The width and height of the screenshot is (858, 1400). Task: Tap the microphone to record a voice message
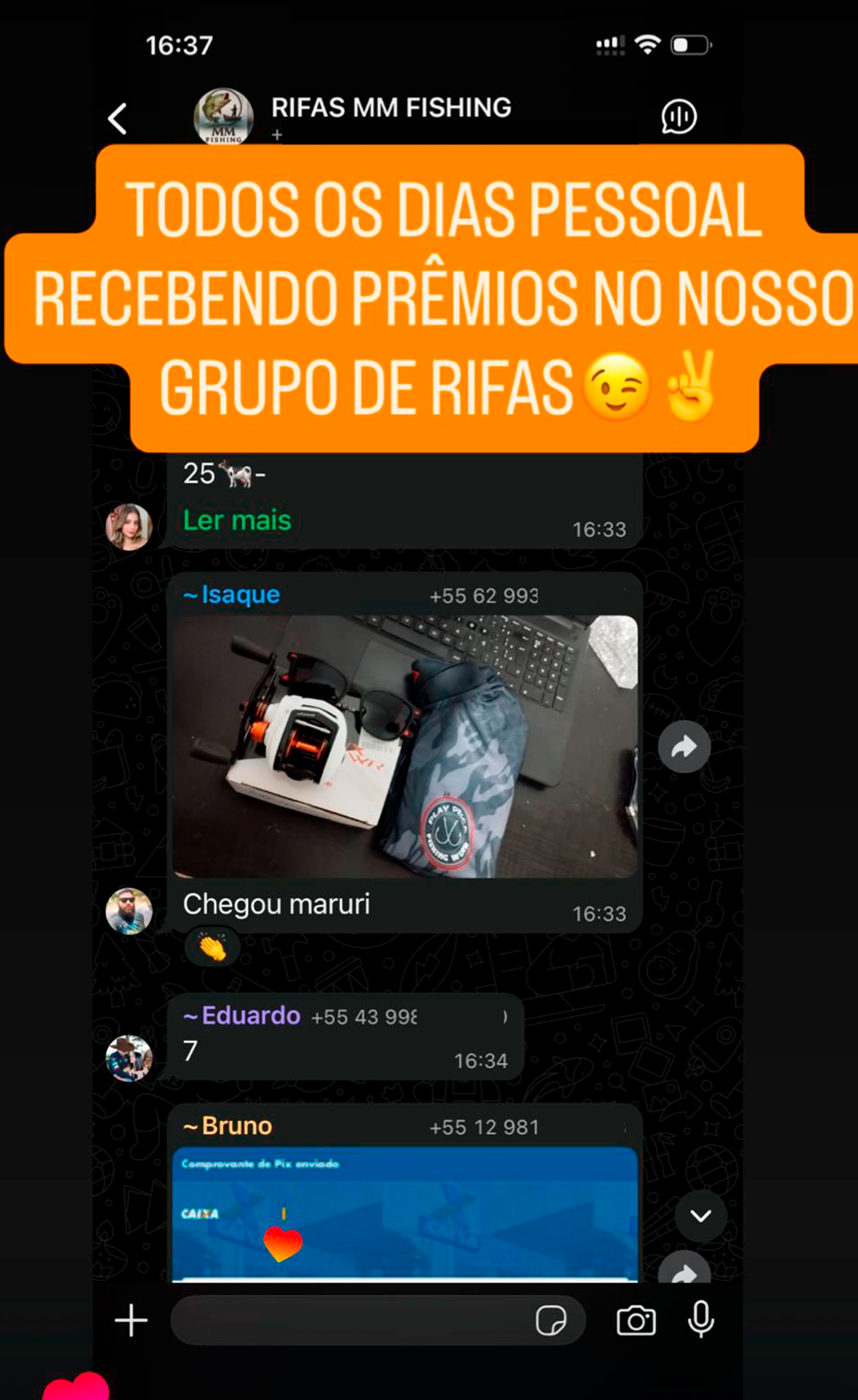701,1320
